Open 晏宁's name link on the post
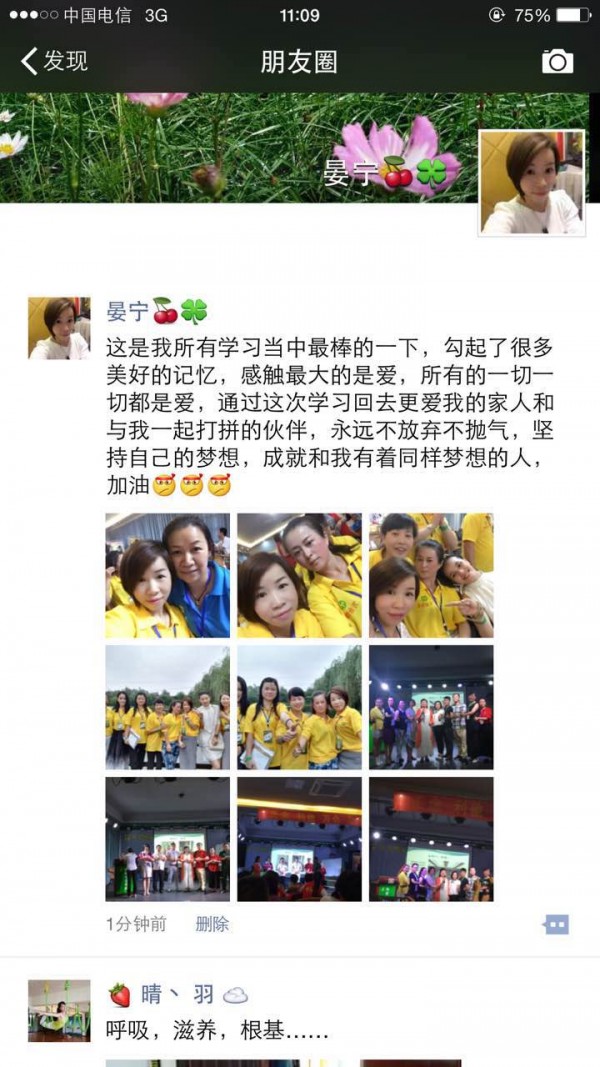This screenshot has height=1067, width=600. click(128, 311)
